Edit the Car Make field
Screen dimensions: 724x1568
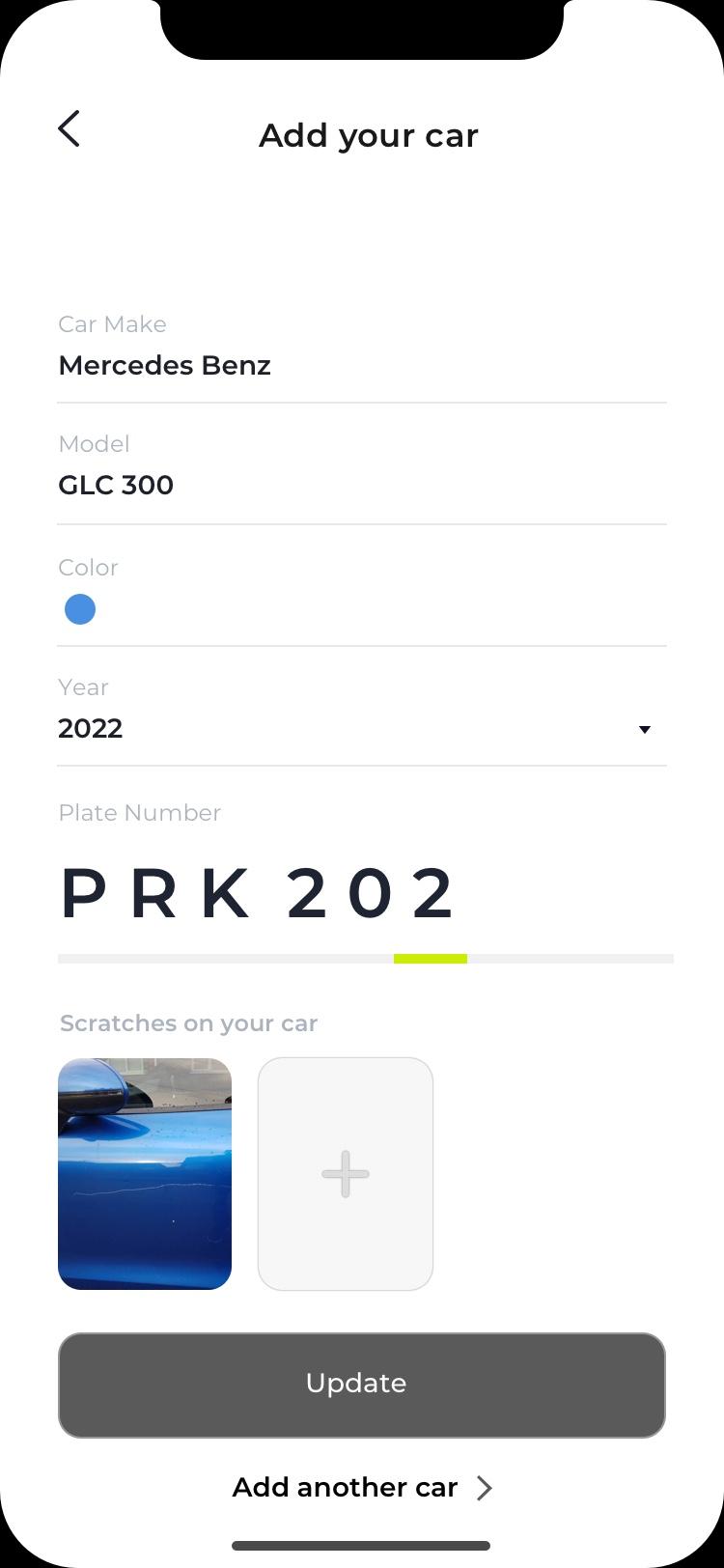pyautogui.click(x=361, y=366)
